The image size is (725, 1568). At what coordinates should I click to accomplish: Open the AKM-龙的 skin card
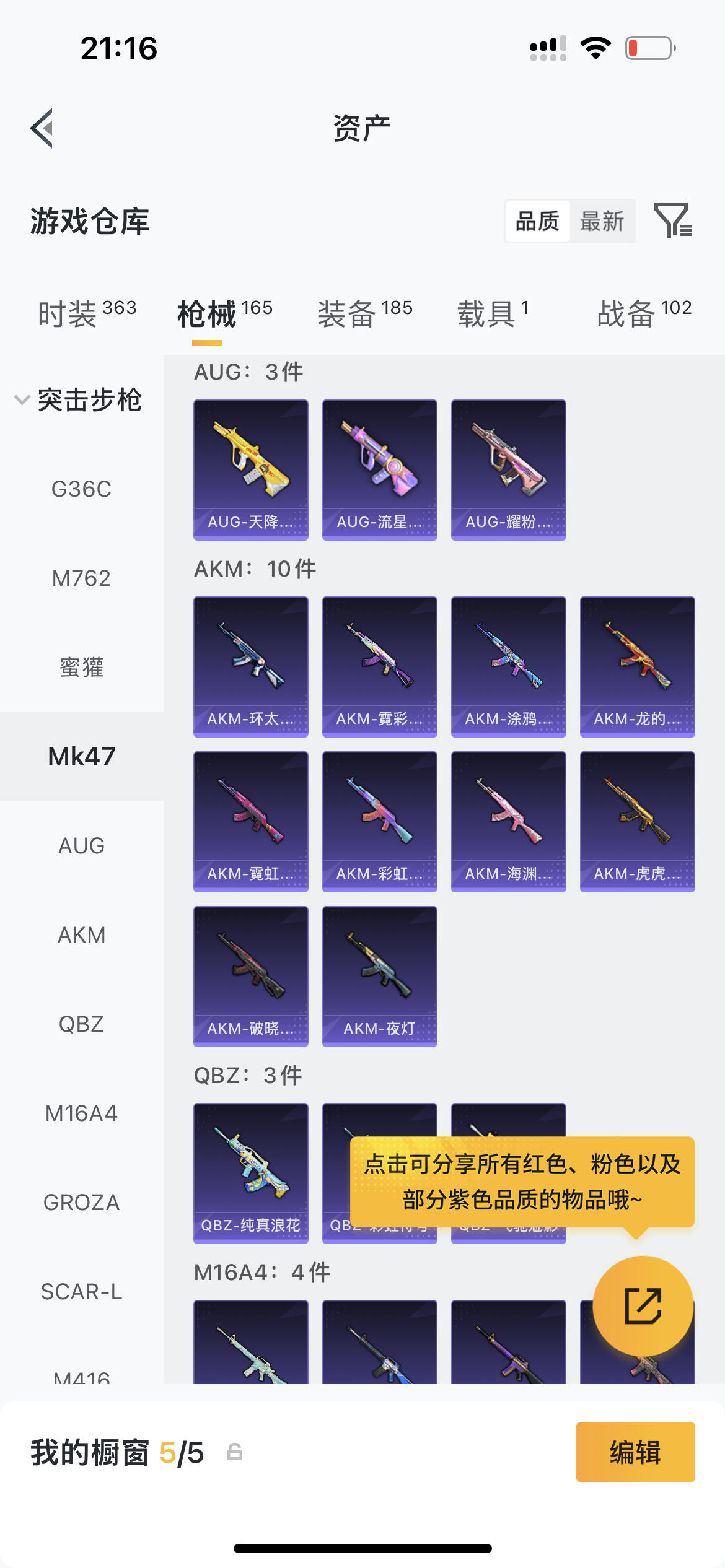pos(637,666)
